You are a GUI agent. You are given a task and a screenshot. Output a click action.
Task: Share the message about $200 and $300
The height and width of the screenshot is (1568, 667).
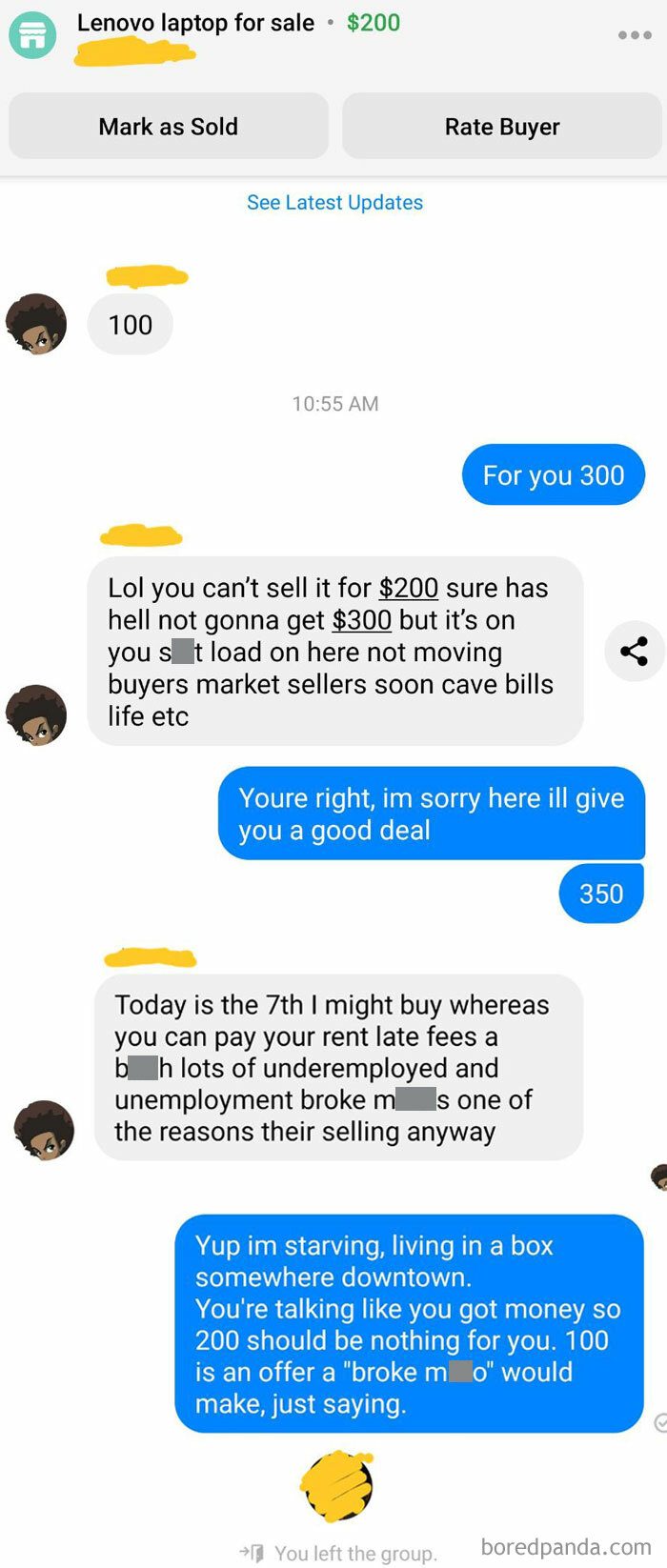pos(634,652)
